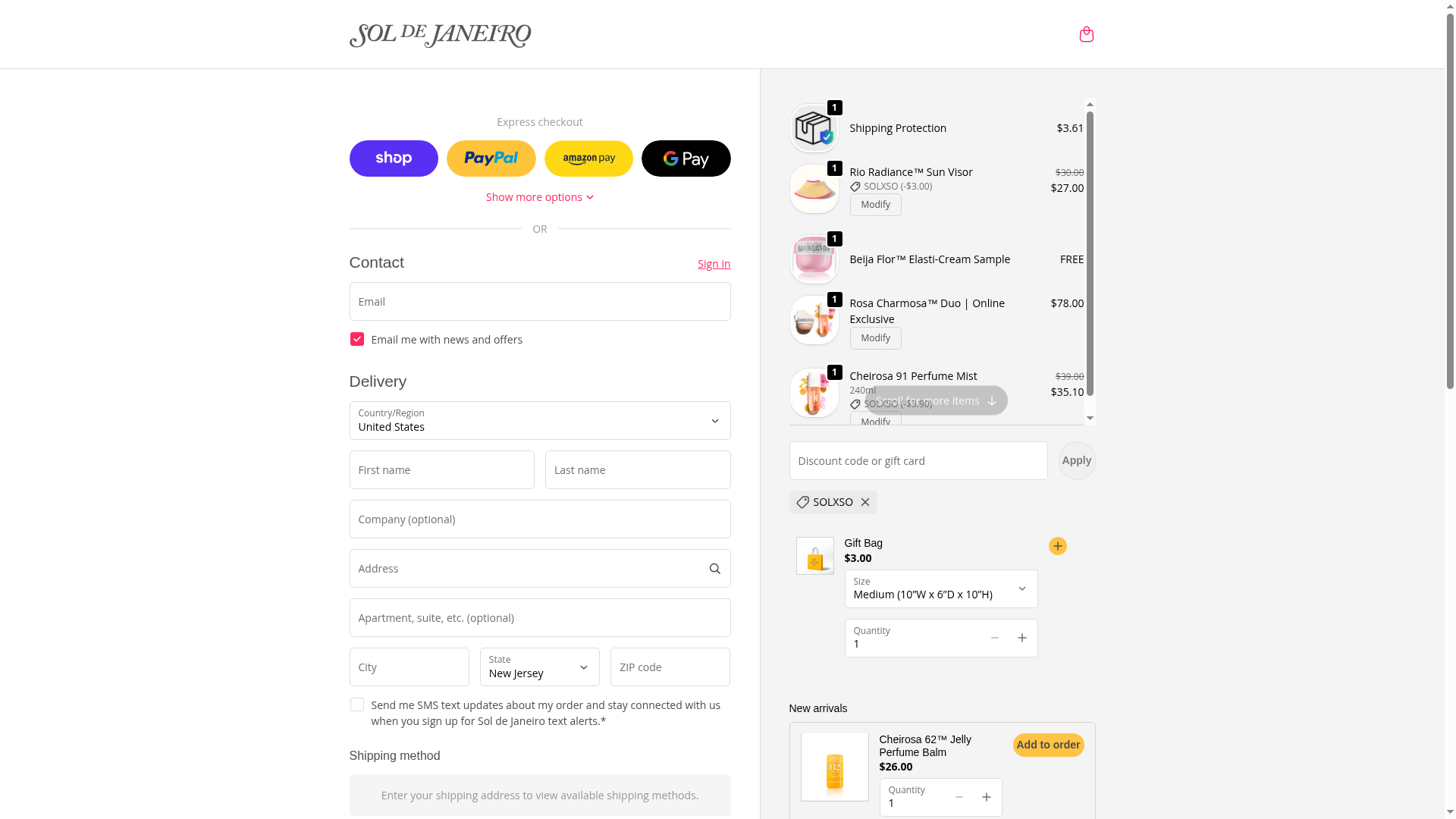Pay with Shop Pay express checkout

394,158
